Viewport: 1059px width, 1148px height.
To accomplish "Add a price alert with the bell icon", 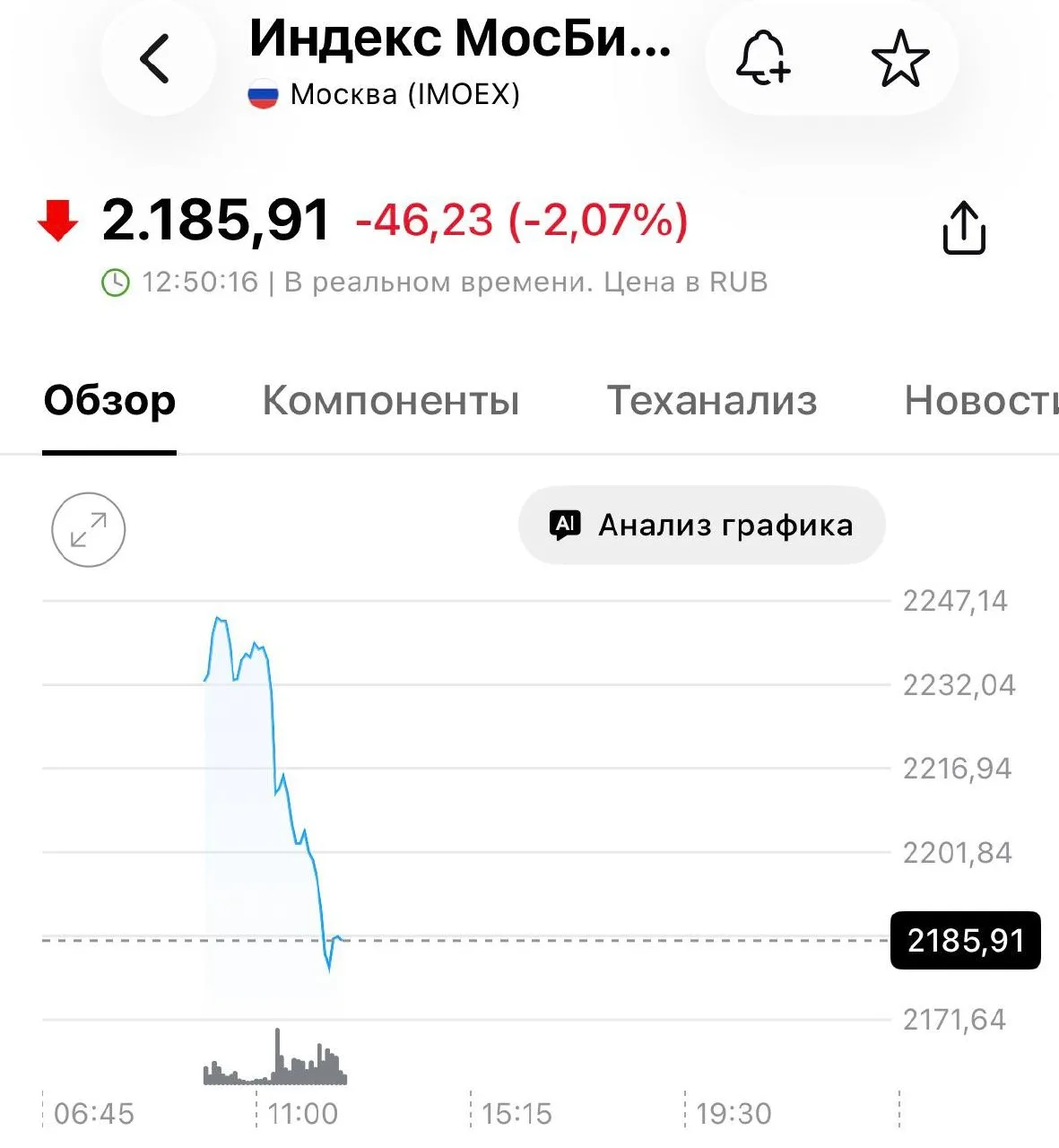I will (x=762, y=58).
